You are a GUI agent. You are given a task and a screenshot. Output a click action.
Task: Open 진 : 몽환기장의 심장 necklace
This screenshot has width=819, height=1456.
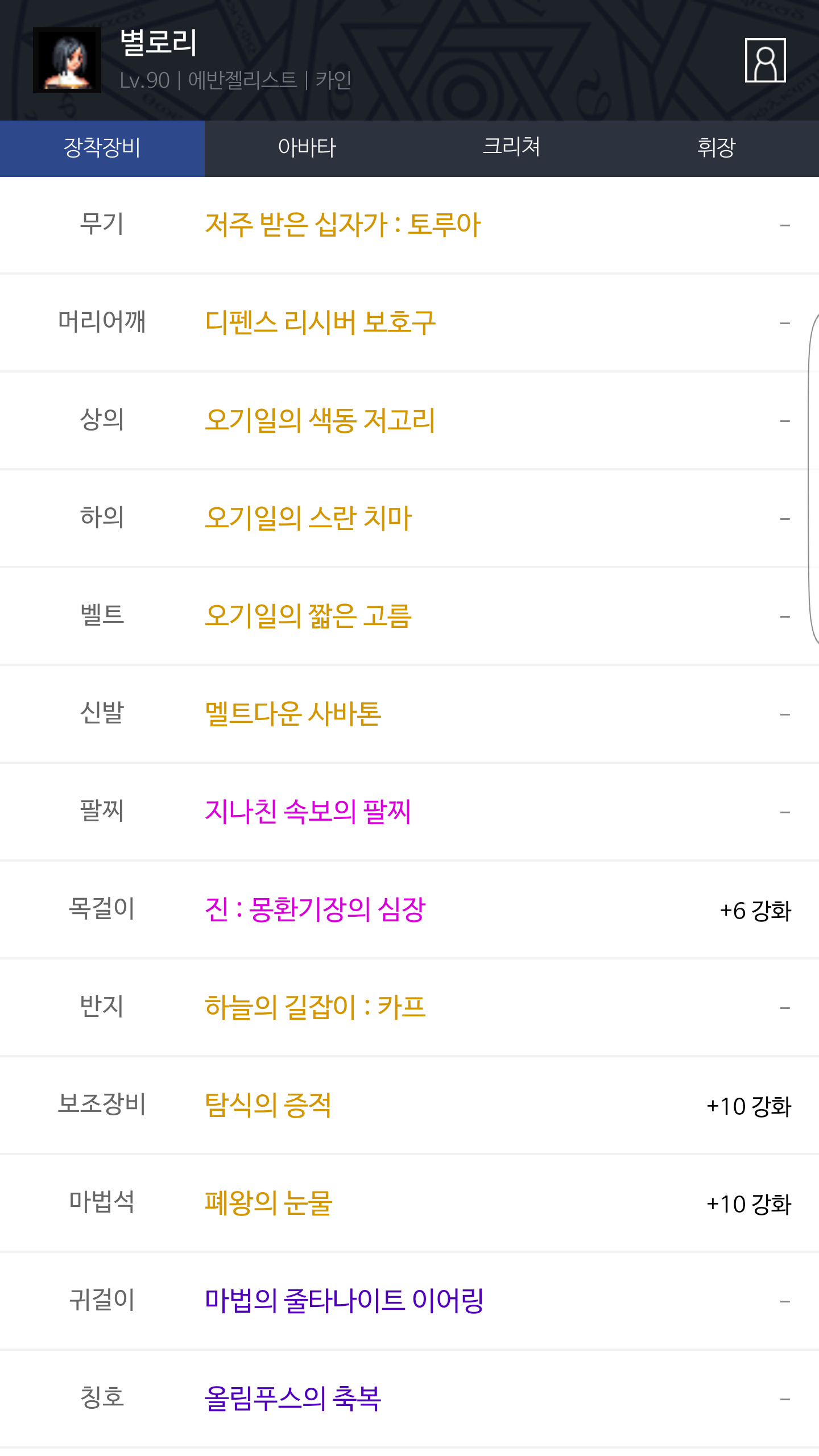coord(315,909)
